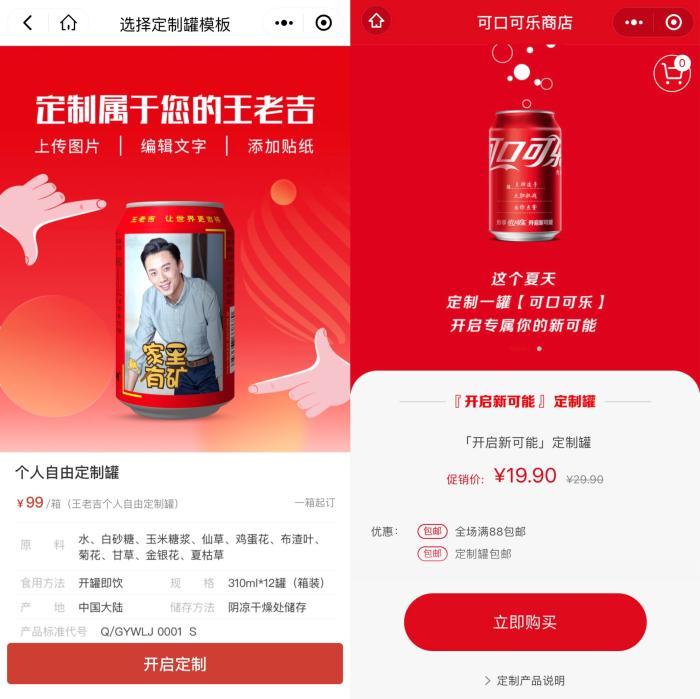Expand 定制产品说明 details
Image resolution: width=700 pixels, height=699 pixels.
(x=525, y=681)
